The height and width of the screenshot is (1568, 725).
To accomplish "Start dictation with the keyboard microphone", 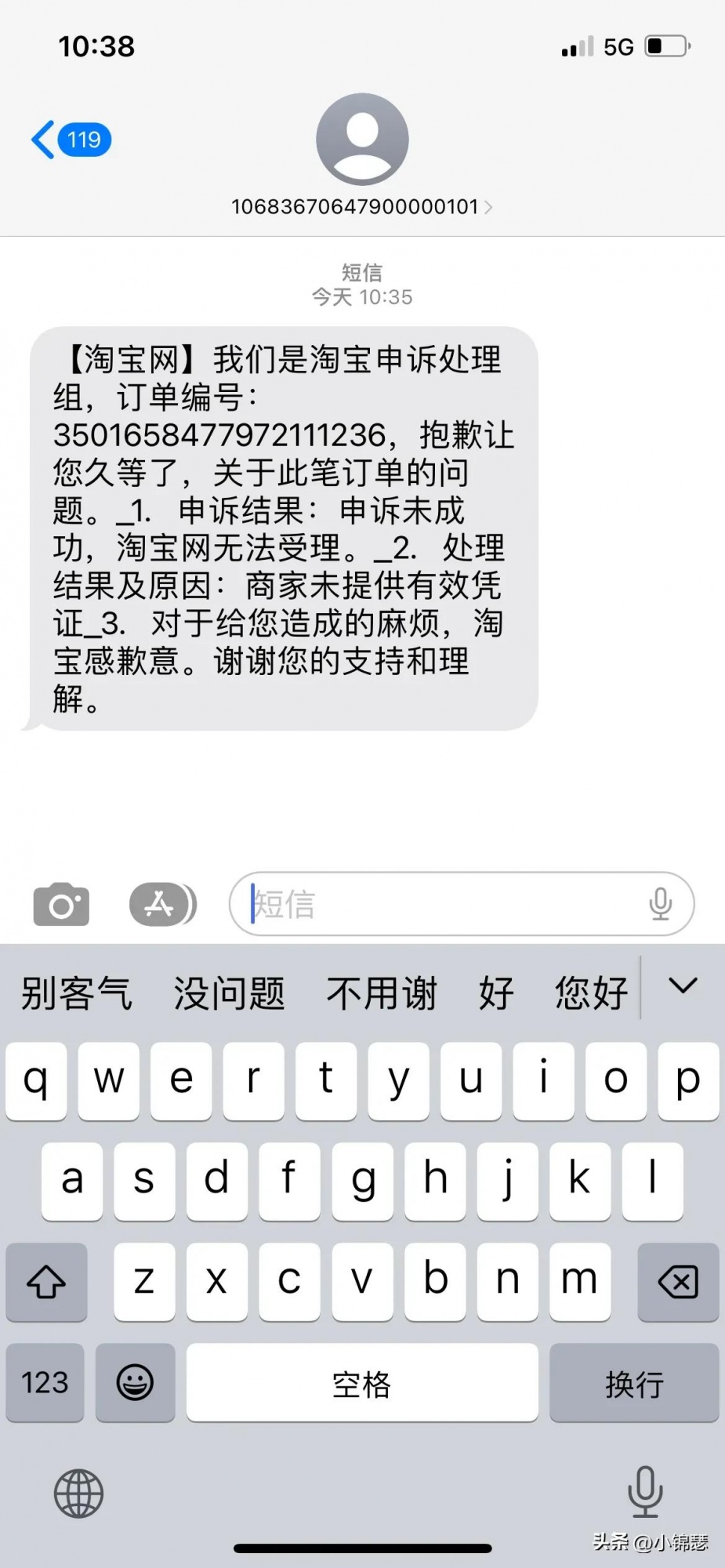I will (645, 1492).
